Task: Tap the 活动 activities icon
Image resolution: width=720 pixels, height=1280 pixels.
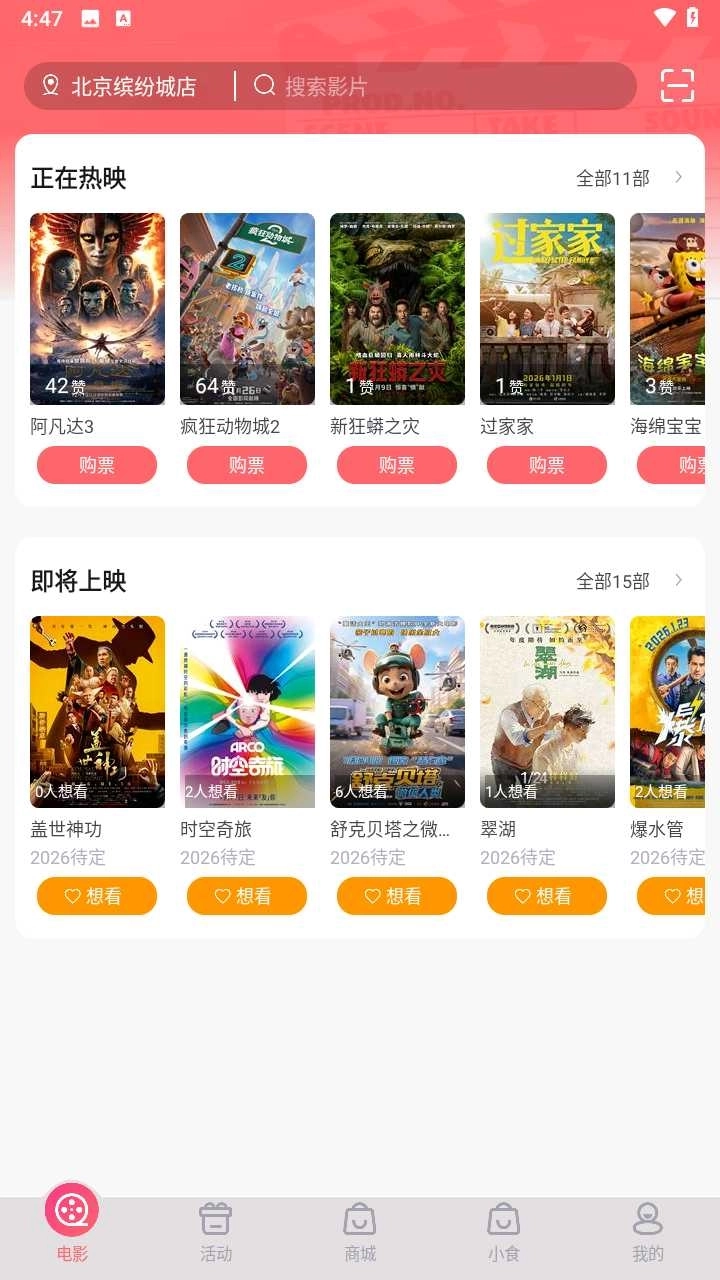Action: point(215,1217)
